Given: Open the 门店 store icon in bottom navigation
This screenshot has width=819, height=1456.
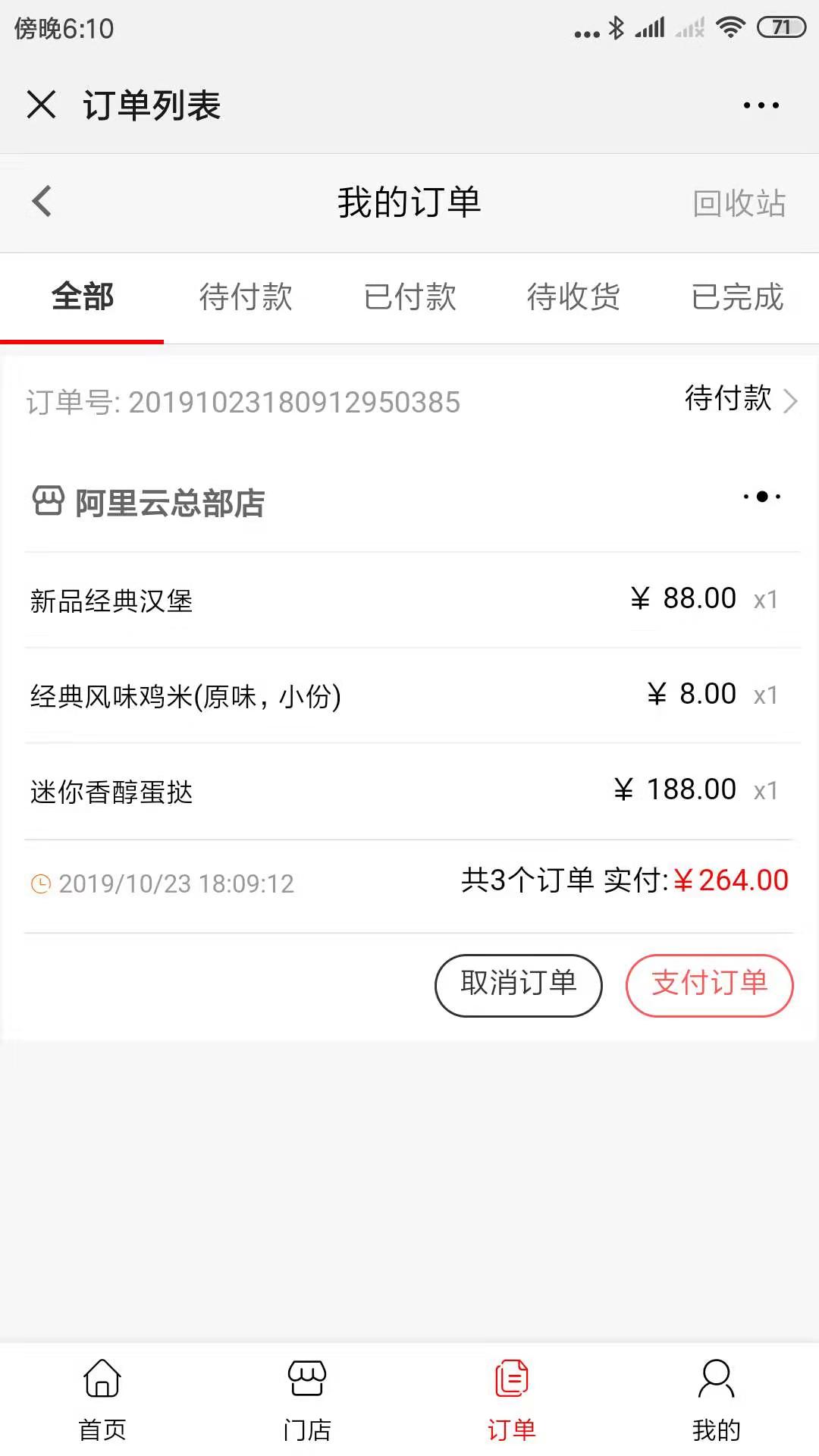Looking at the screenshot, I should pyautogui.click(x=306, y=1382).
